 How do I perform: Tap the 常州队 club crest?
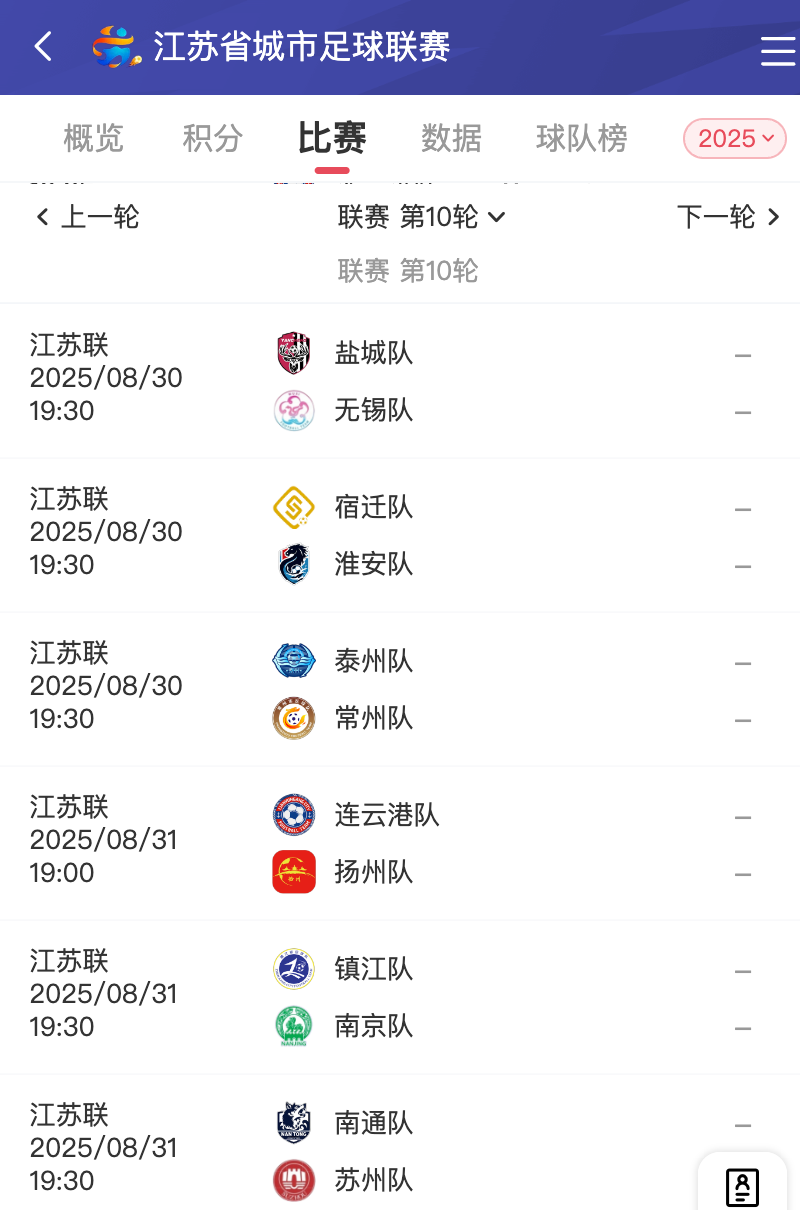pos(294,718)
